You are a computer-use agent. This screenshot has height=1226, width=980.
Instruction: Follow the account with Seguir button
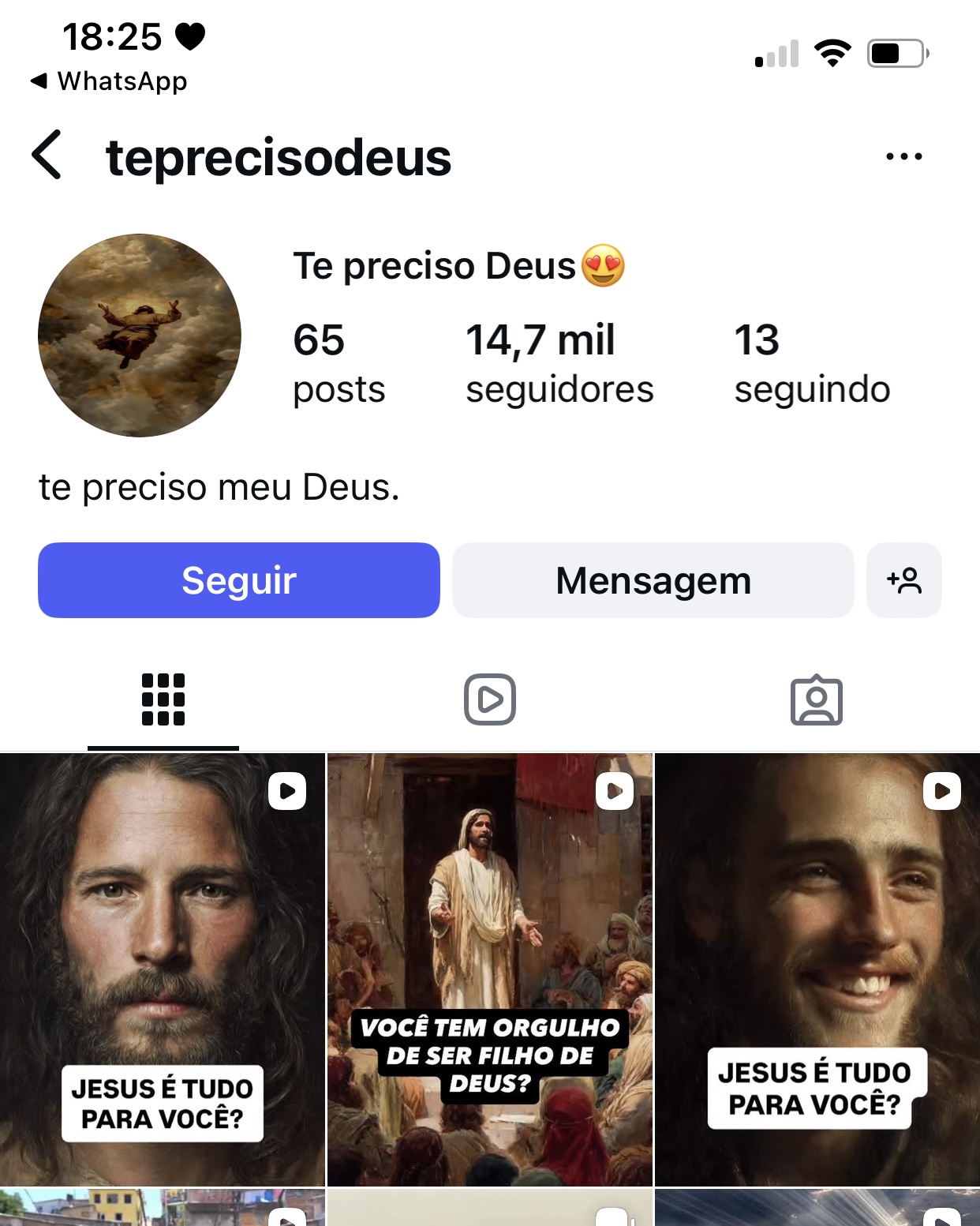(x=238, y=580)
